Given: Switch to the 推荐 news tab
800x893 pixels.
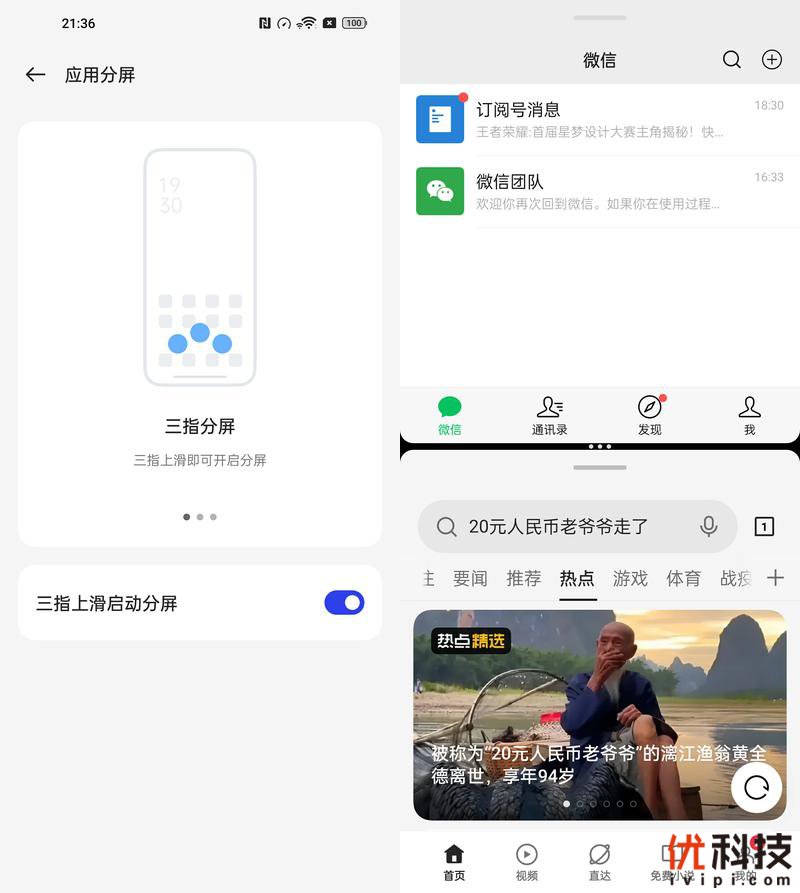Looking at the screenshot, I should point(523,578).
